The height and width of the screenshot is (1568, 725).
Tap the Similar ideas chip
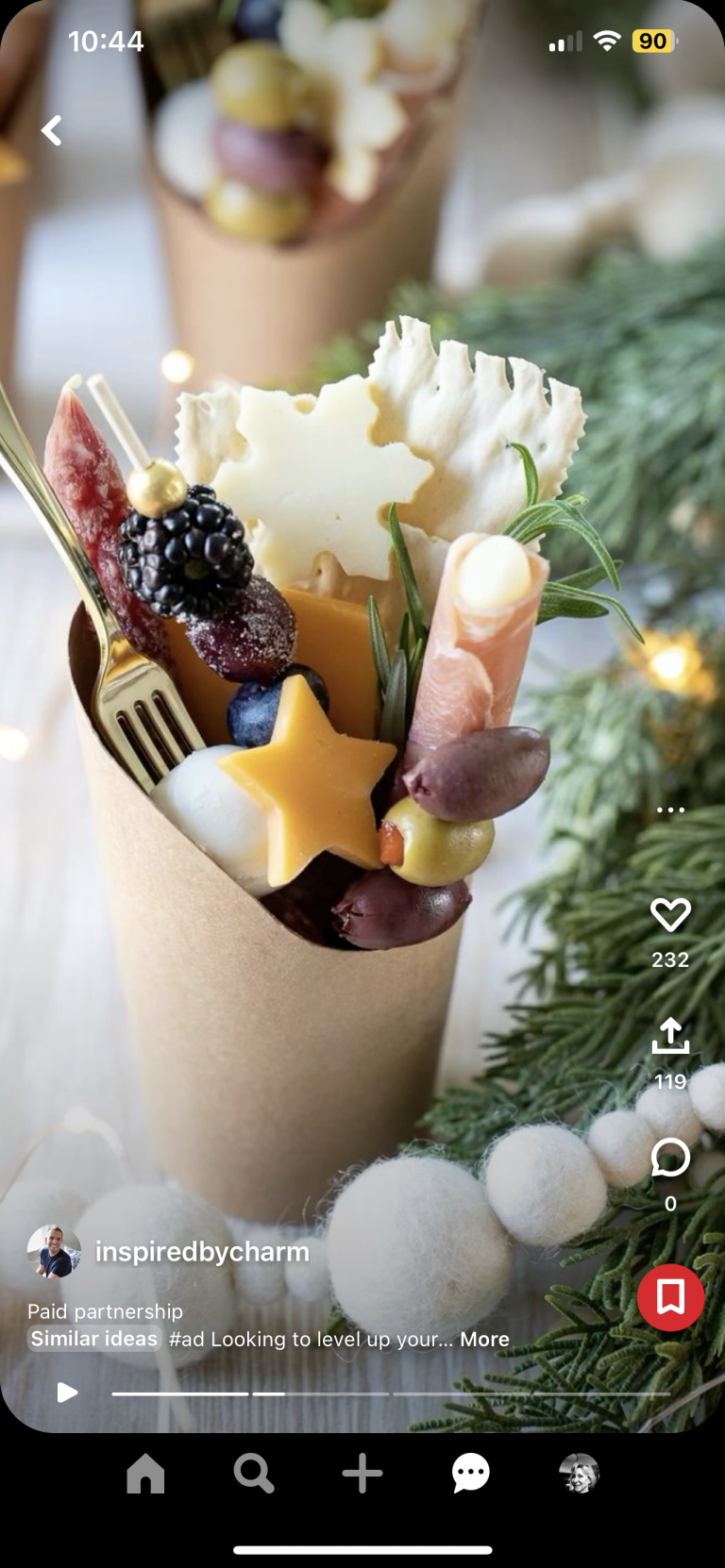point(93,1339)
